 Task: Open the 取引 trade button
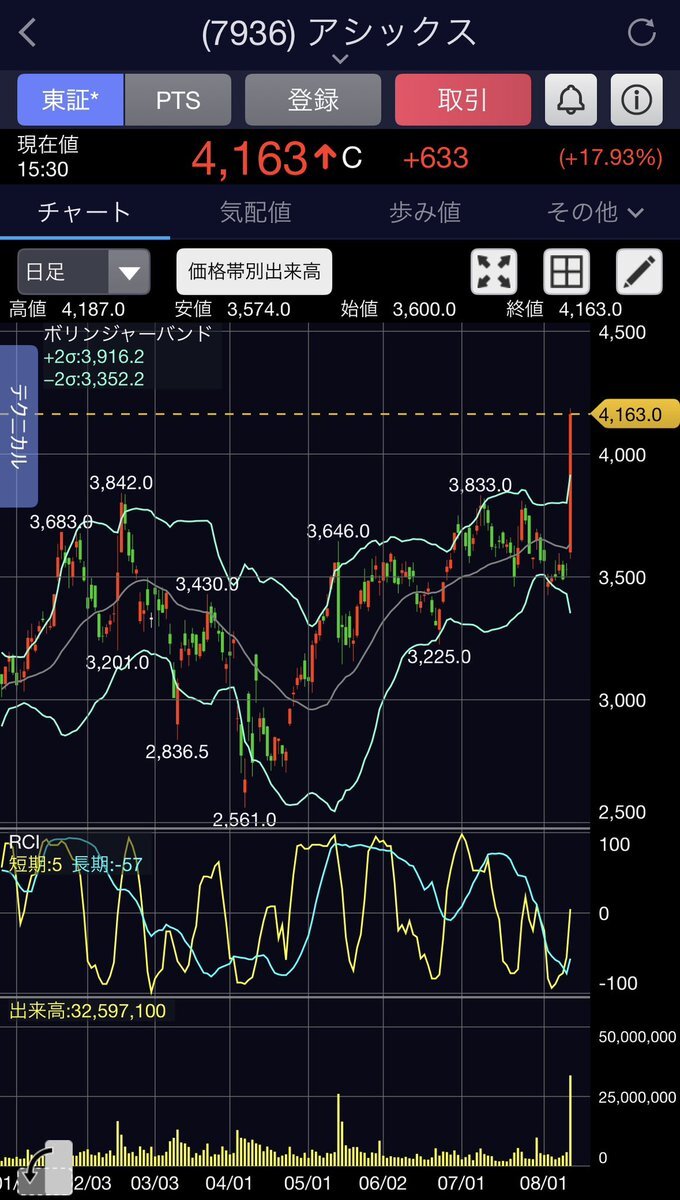[x=462, y=100]
